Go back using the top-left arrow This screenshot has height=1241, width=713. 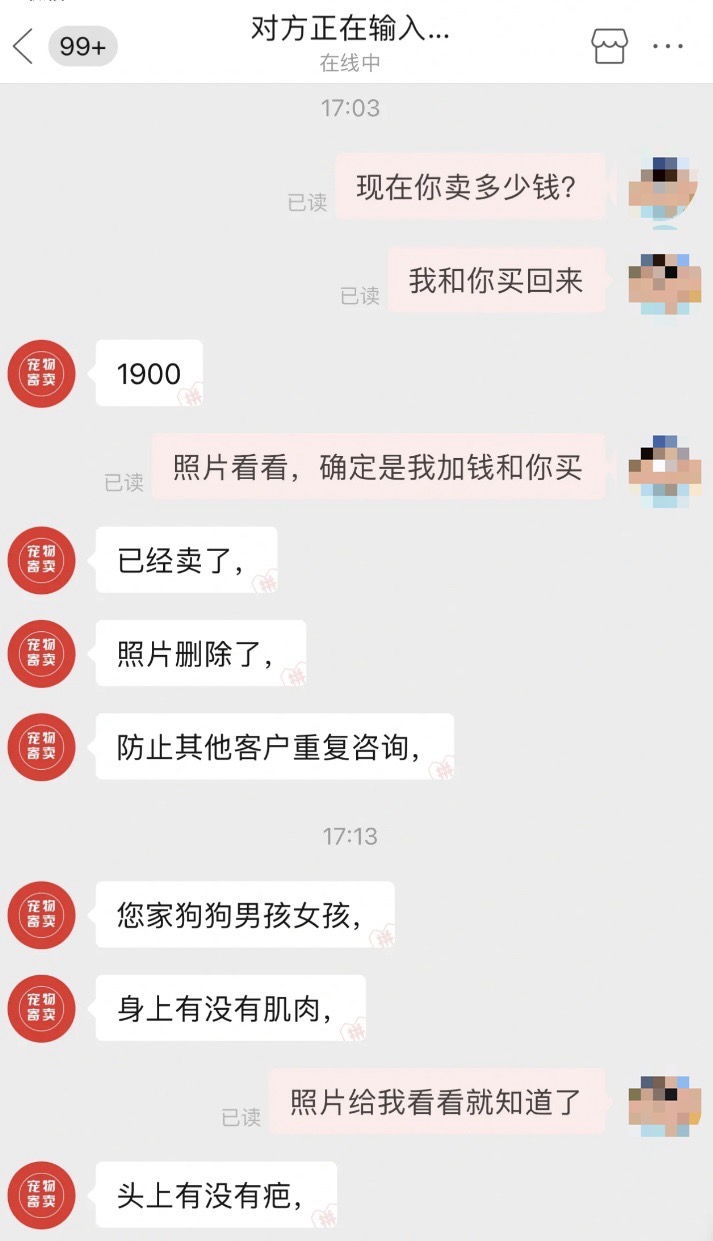pyautogui.click(x=23, y=46)
